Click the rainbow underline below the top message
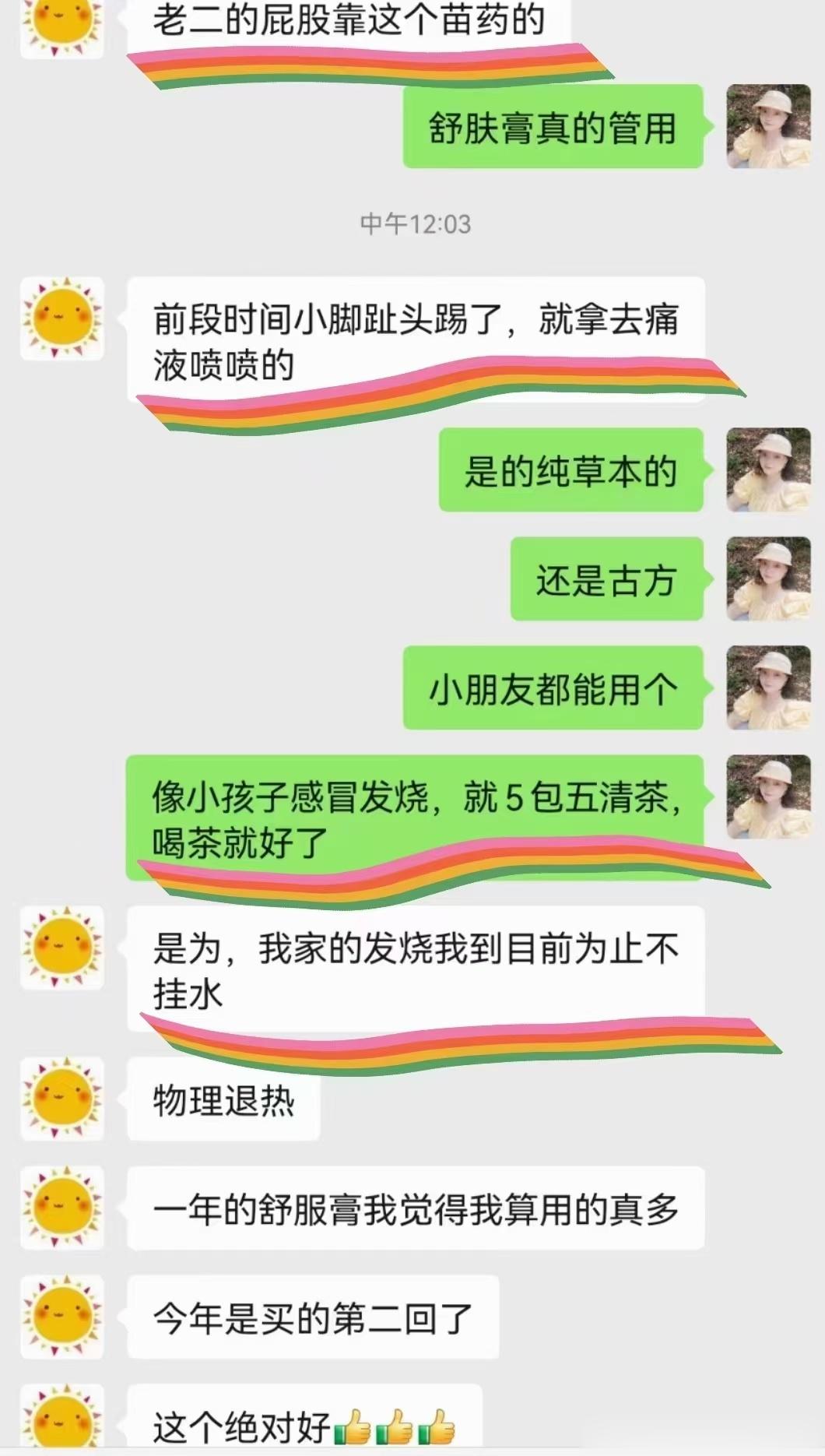 point(374,64)
